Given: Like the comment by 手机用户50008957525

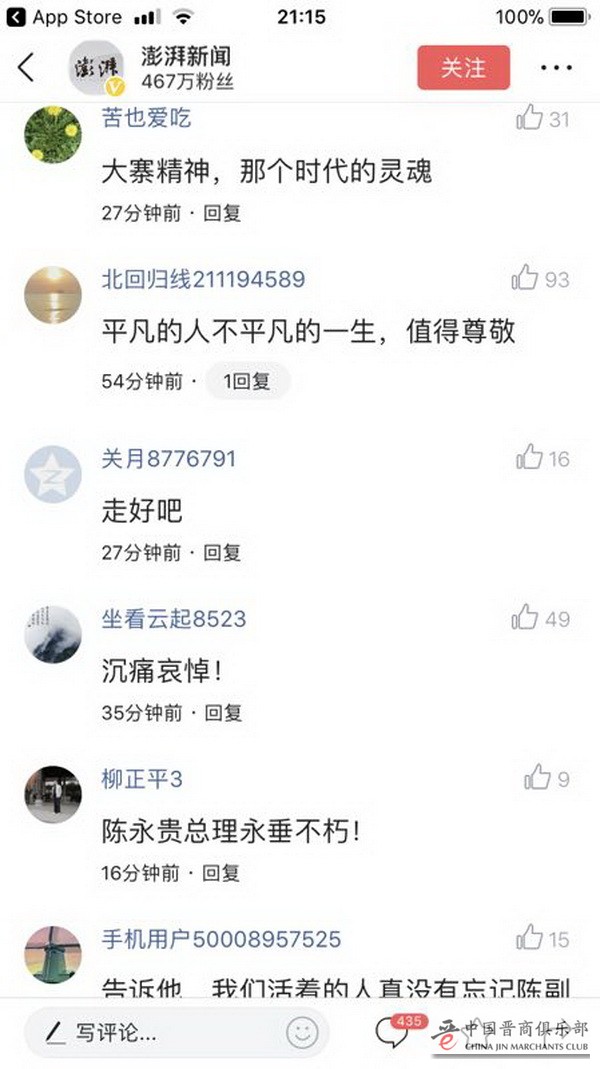Looking at the screenshot, I should tap(529, 938).
